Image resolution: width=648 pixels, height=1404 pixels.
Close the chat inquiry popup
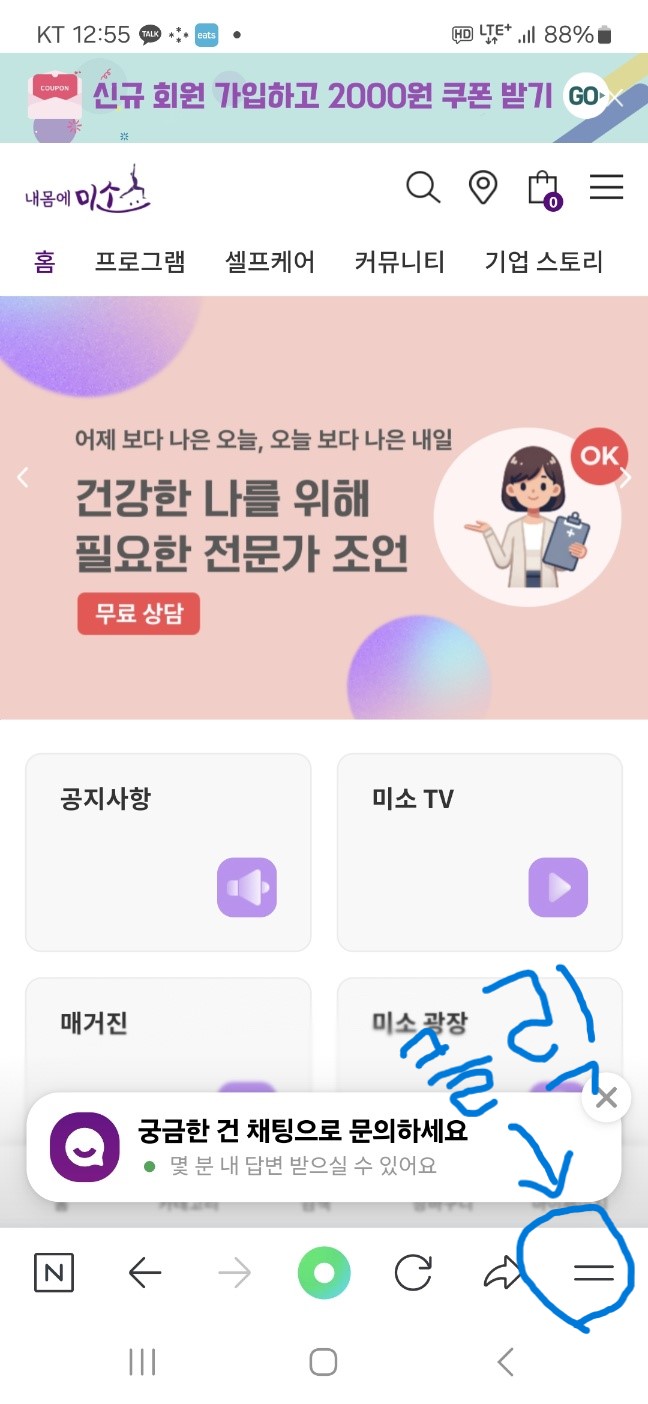click(606, 1099)
